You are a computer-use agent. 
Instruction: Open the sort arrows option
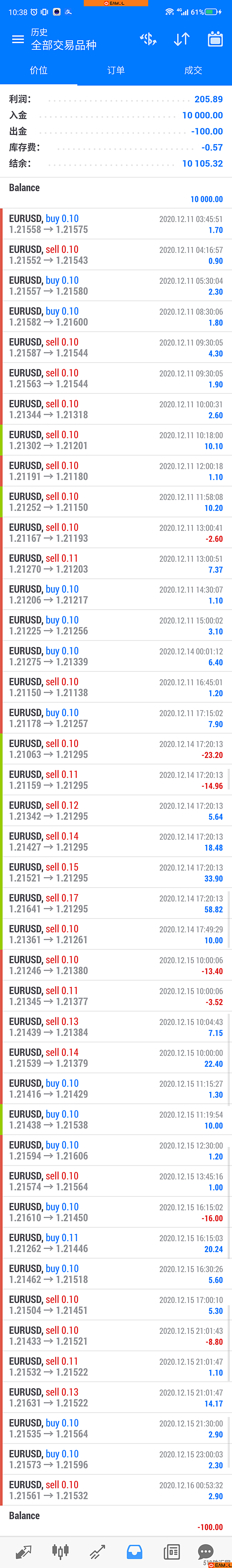tap(182, 39)
